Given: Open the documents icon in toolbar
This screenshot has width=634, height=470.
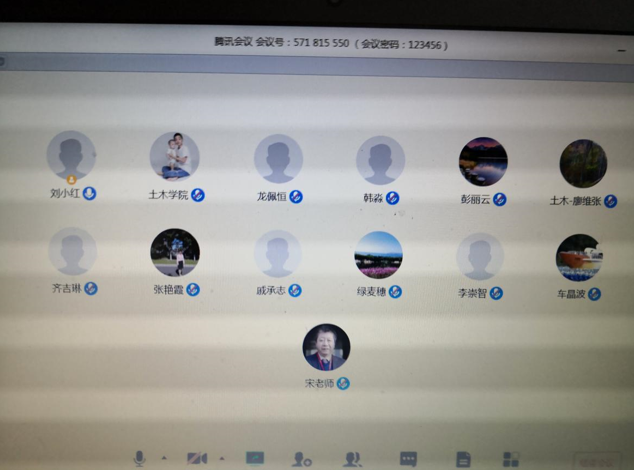Looking at the screenshot, I should [x=463, y=459].
